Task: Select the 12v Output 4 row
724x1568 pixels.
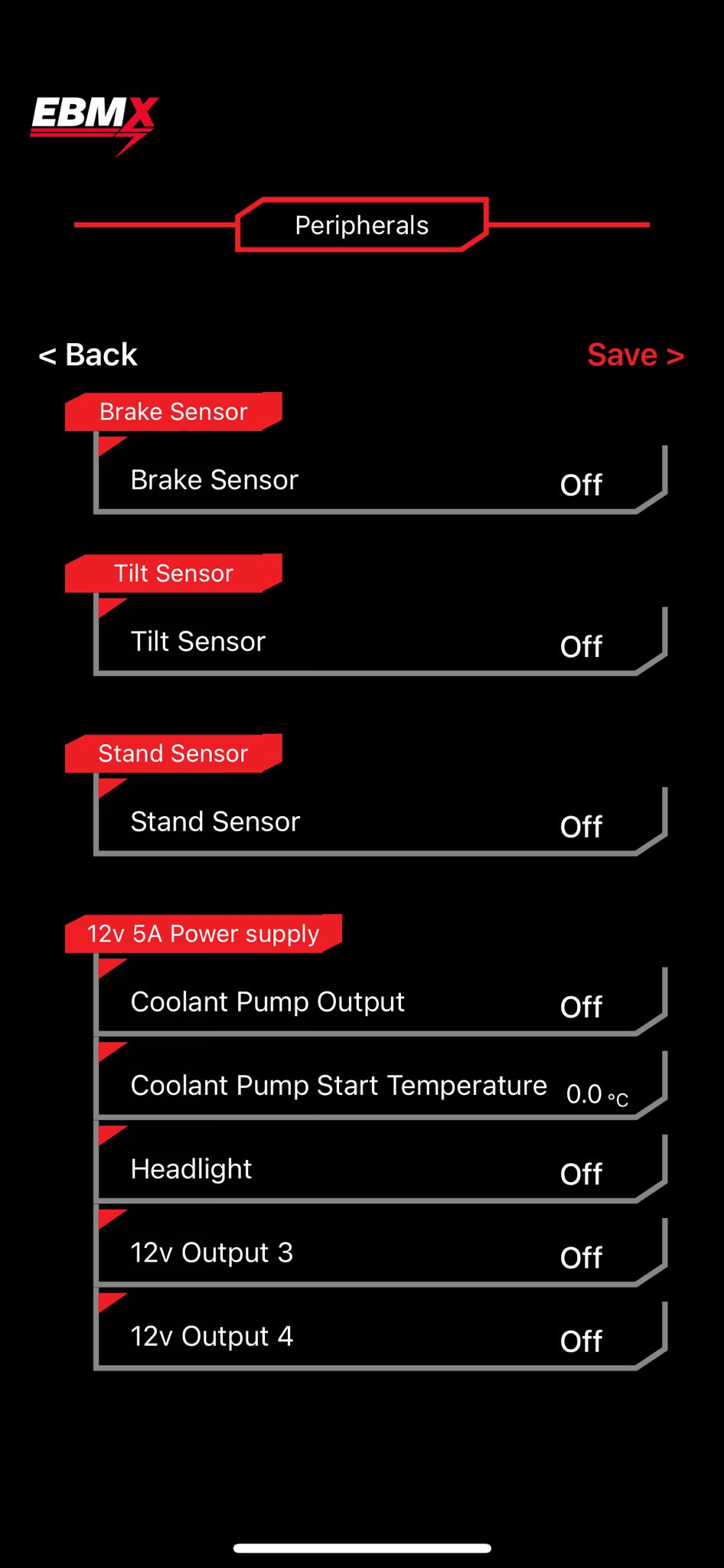Action: [x=380, y=1335]
